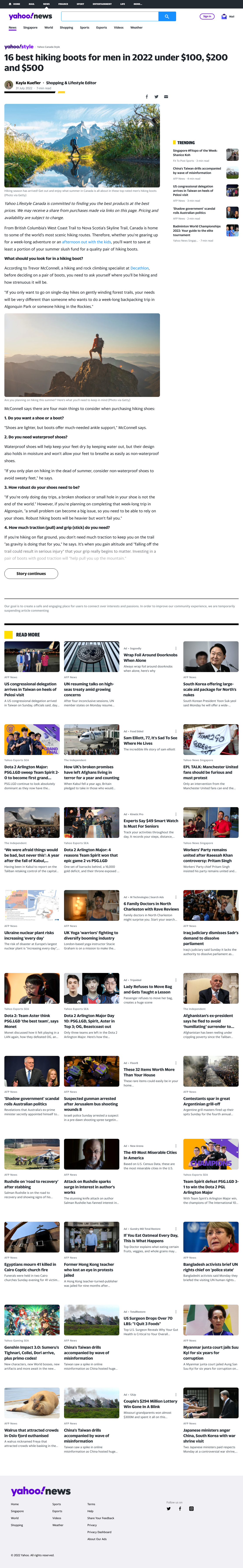Open the Decathlon link

pyautogui.click(x=139, y=268)
